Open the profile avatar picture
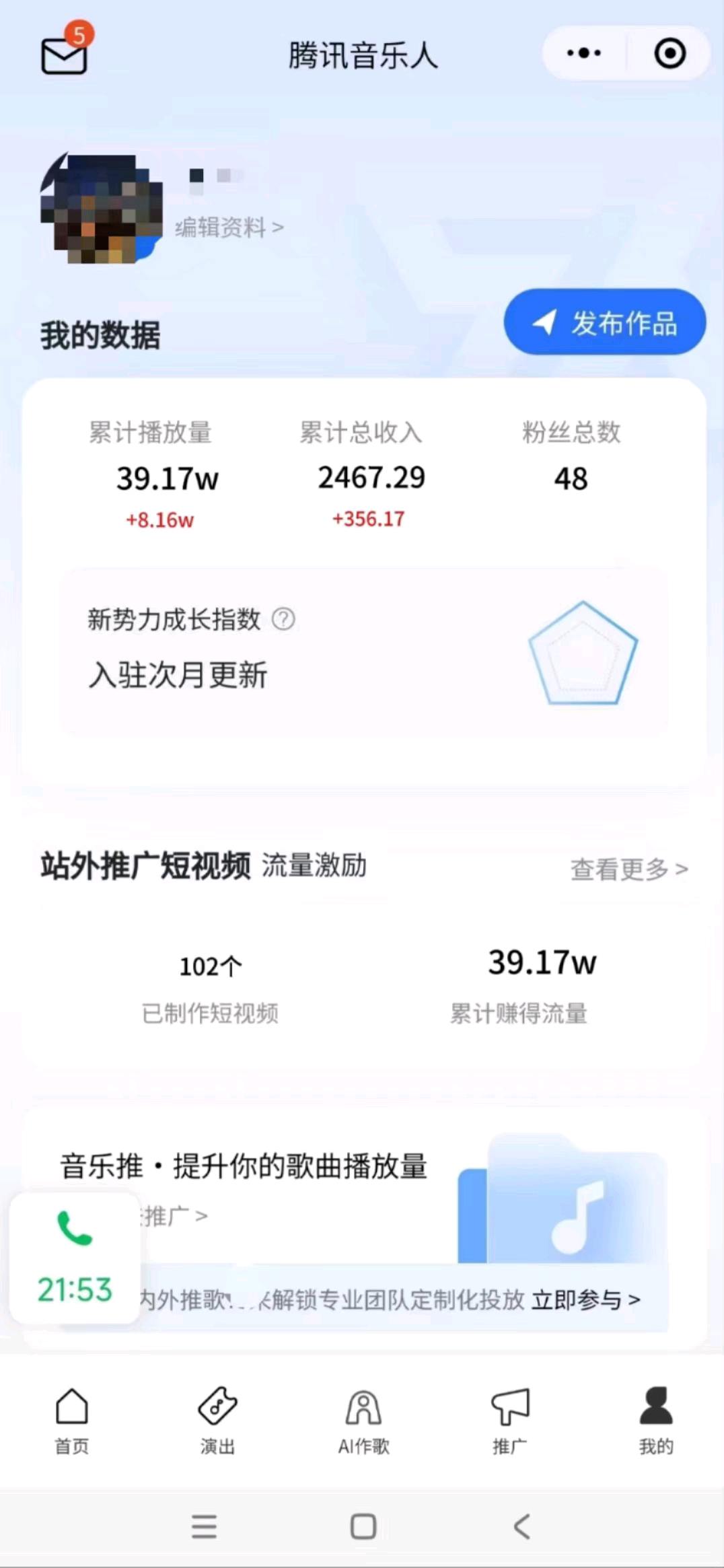The width and height of the screenshot is (724, 1568). coord(101,209)
